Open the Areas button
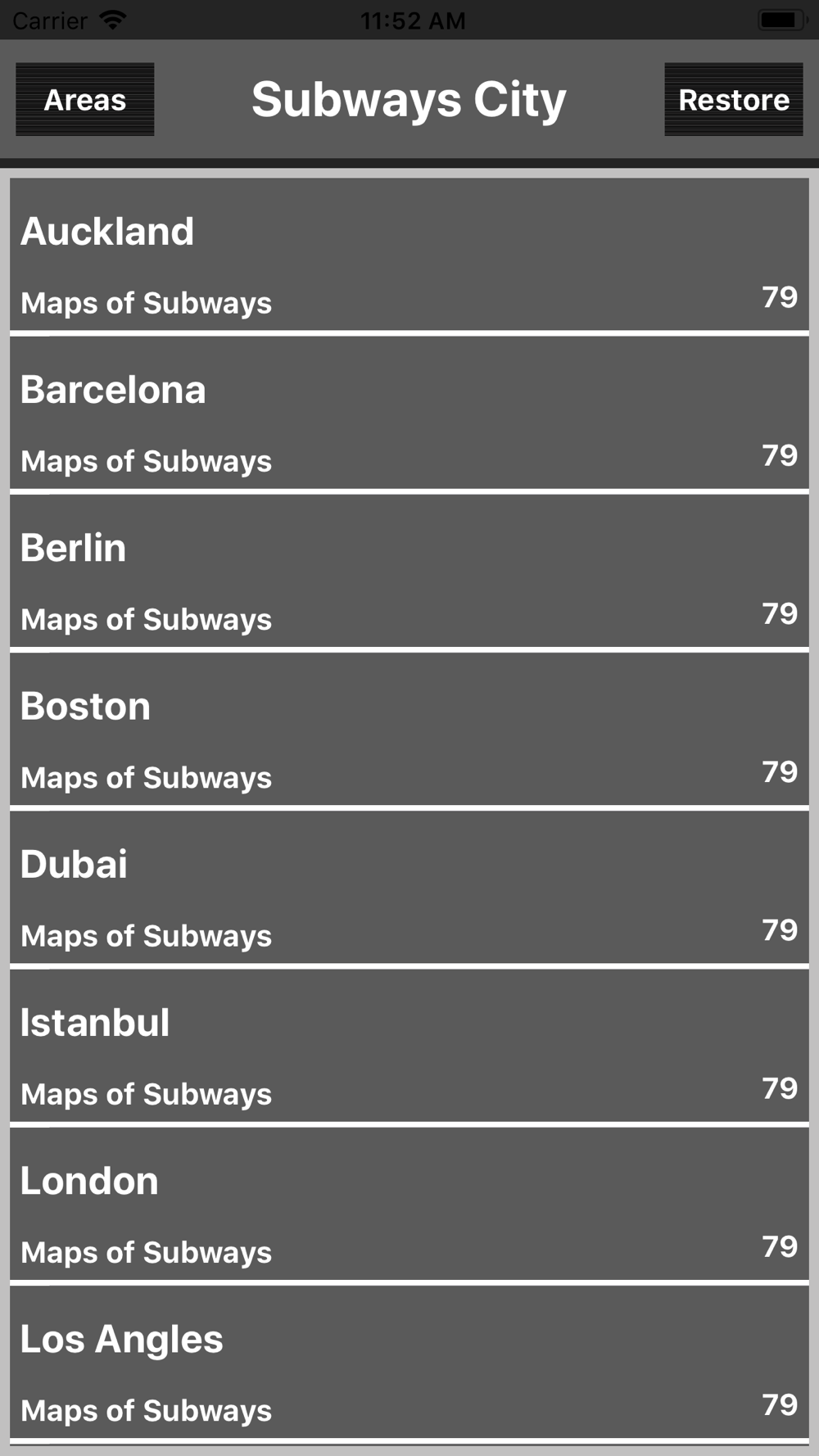Image resolution: width=819 pixels, height=1456 pixels. coord(85,100)
